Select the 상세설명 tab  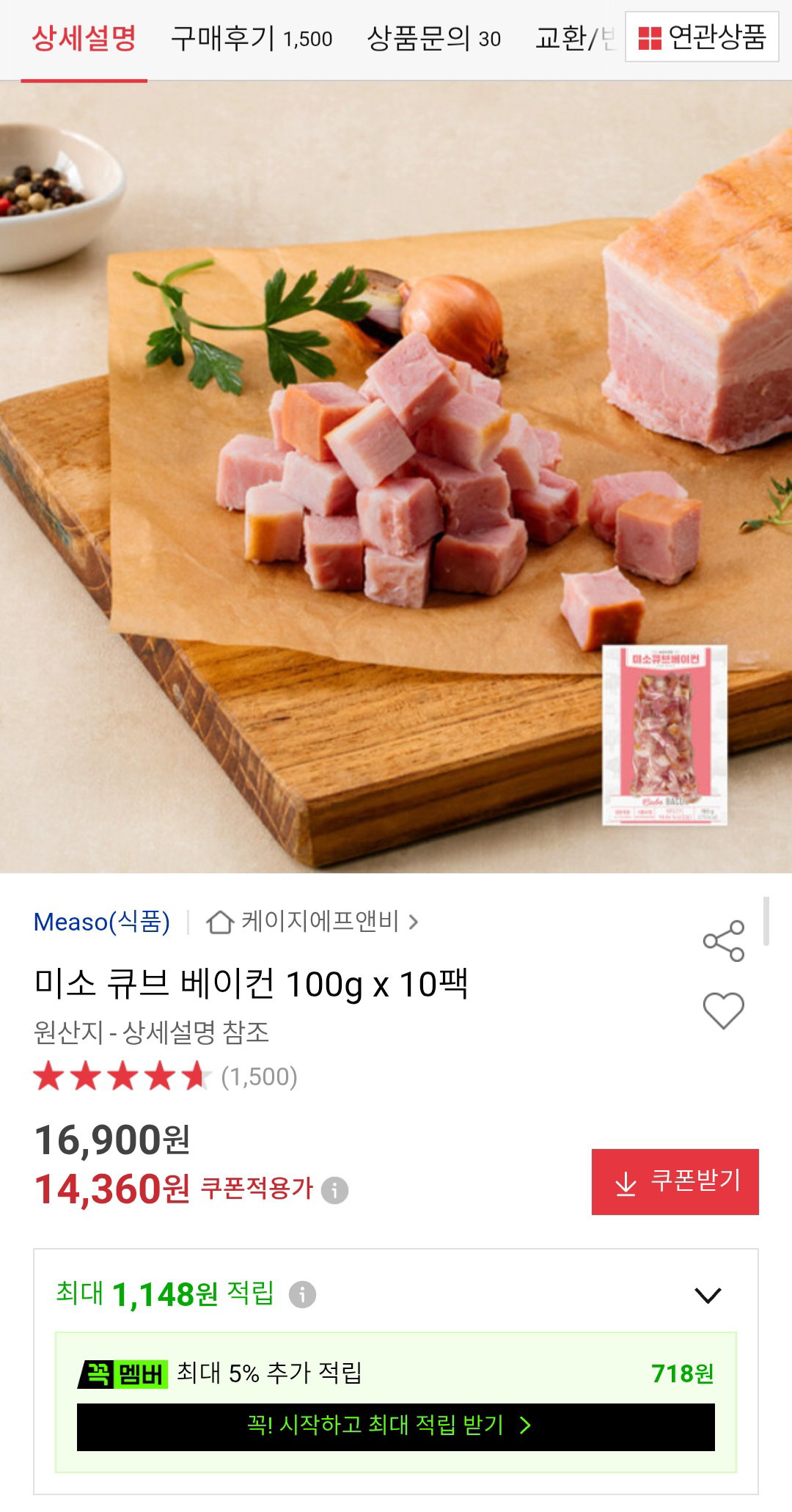click(x=84, y=38)
